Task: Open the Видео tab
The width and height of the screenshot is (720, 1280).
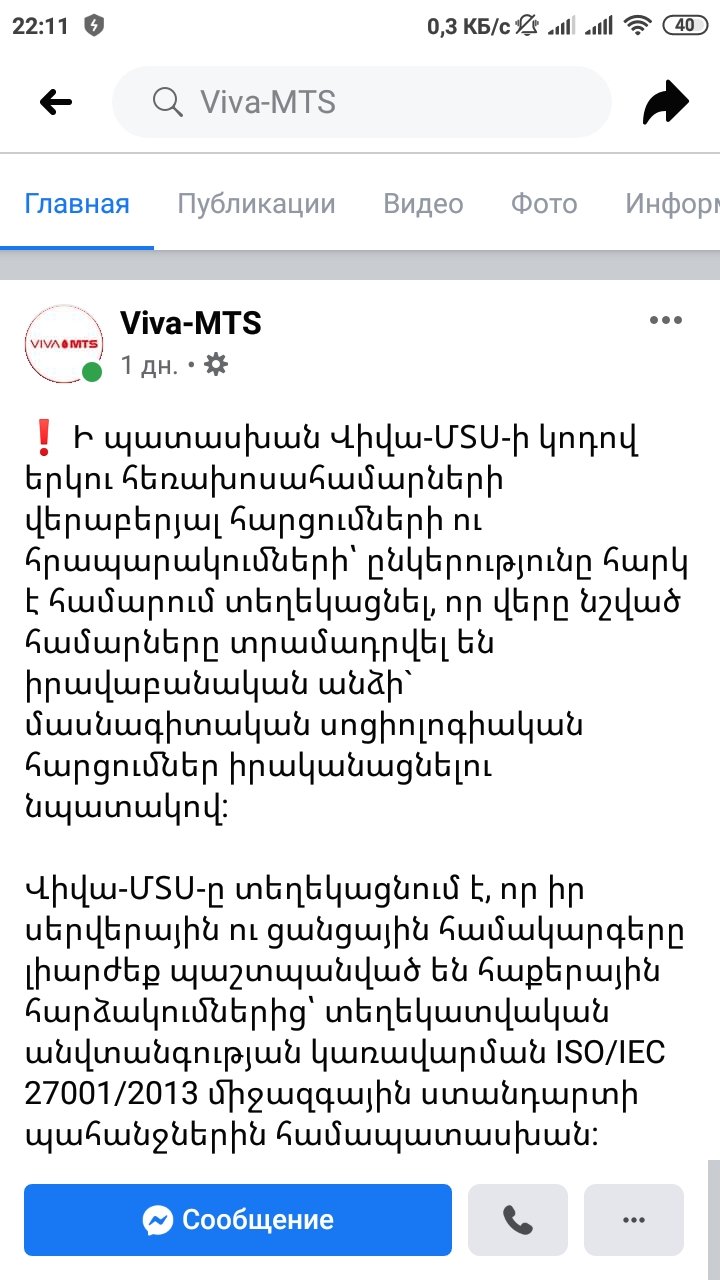Action: (423, 205)
